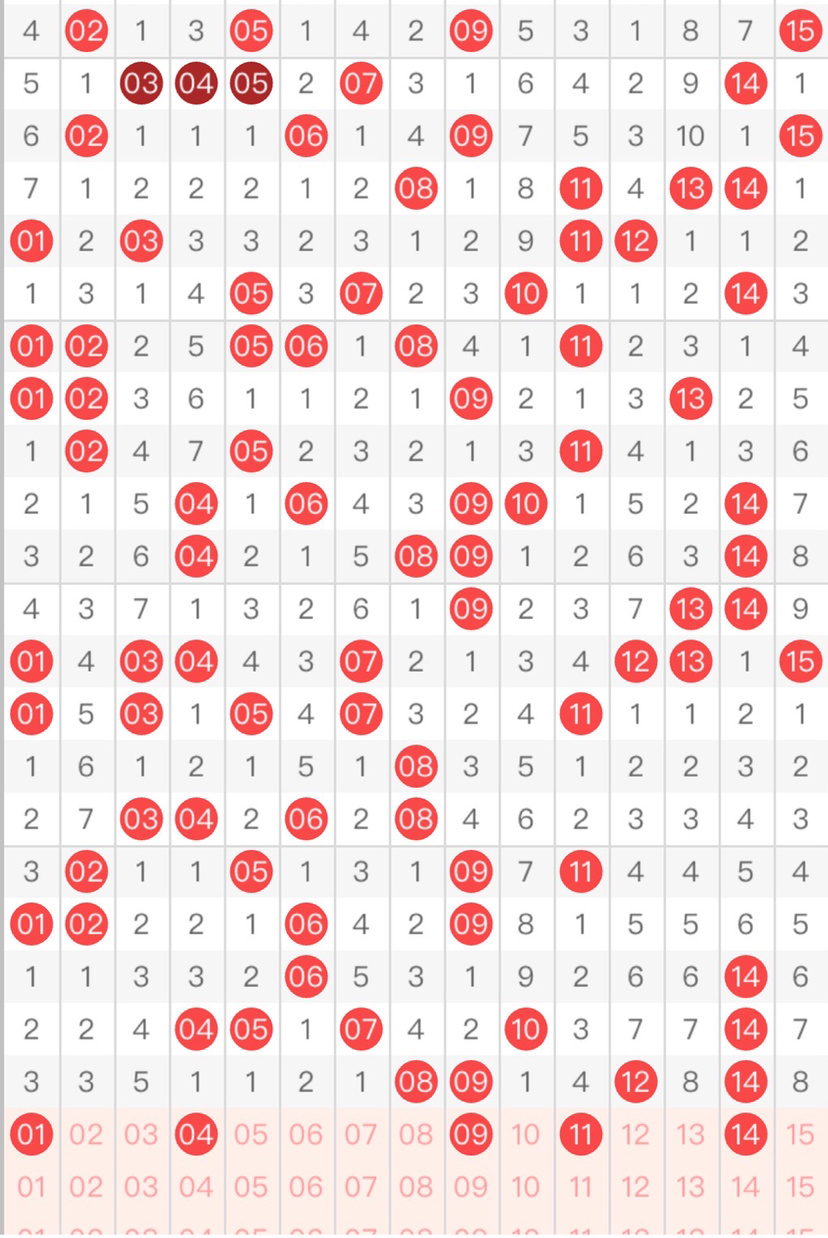Remove highlighted 11 from the pink pick row

[580, 1134]
